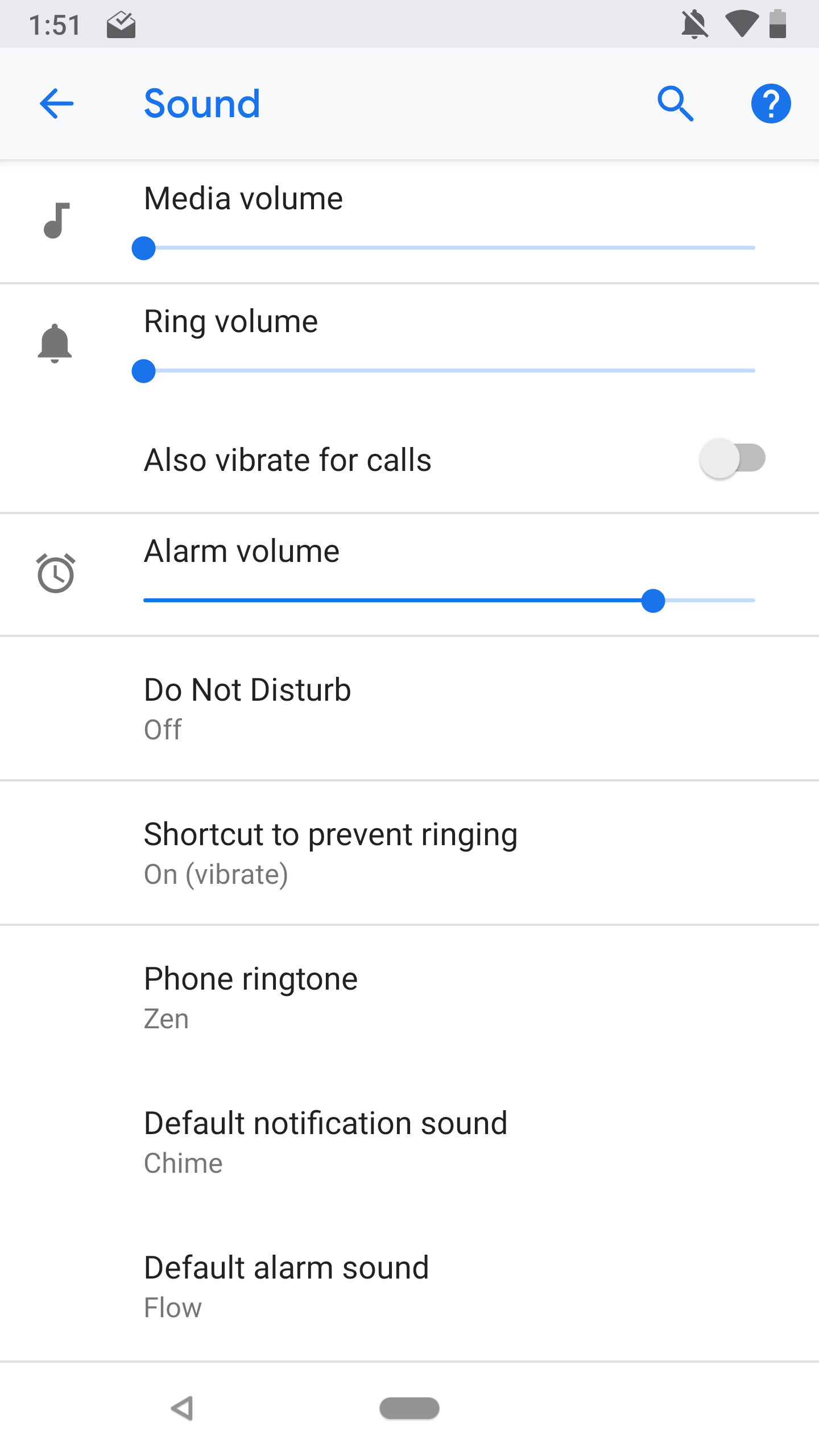
Task: Navigate back using the arrow button
Action: 56,104
